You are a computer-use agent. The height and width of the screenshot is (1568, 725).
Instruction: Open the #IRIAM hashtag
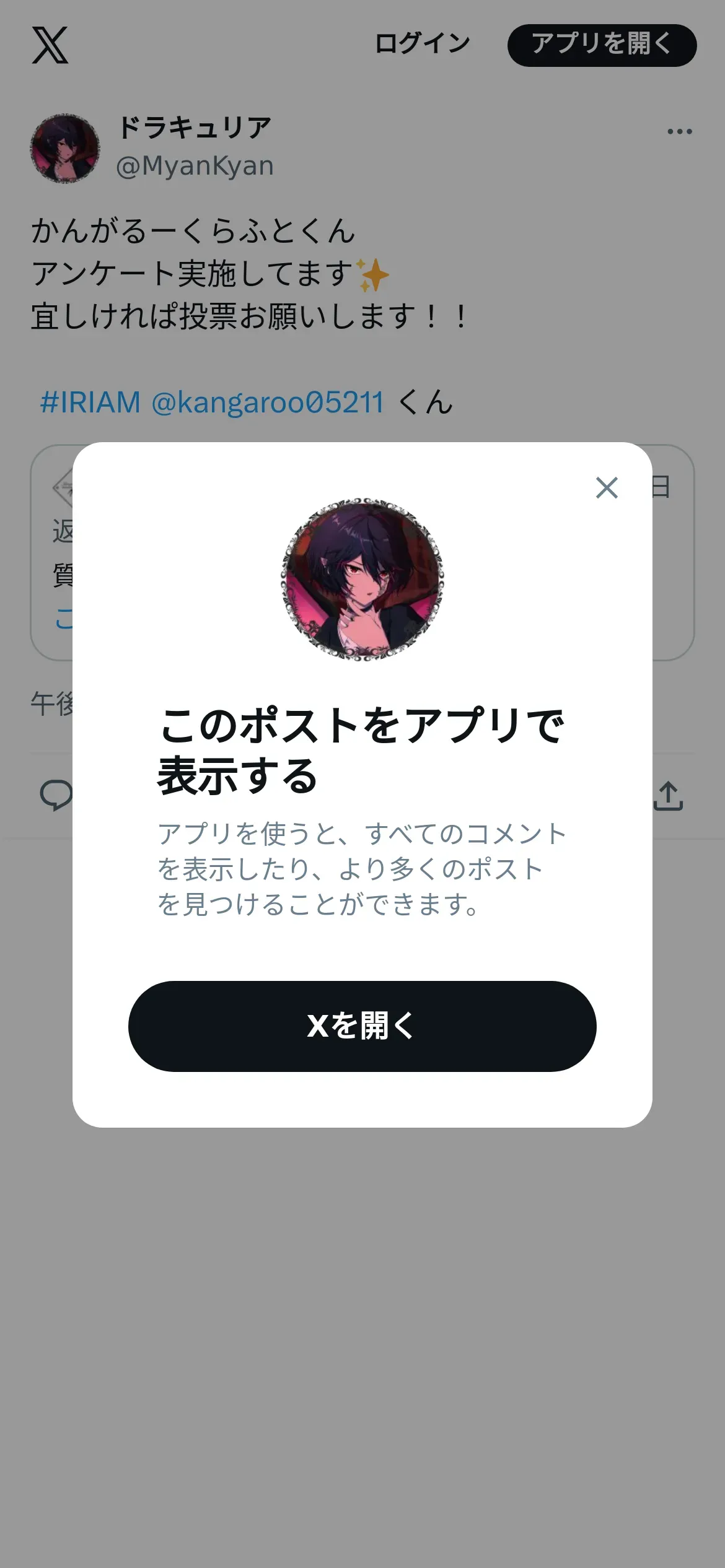90,402
